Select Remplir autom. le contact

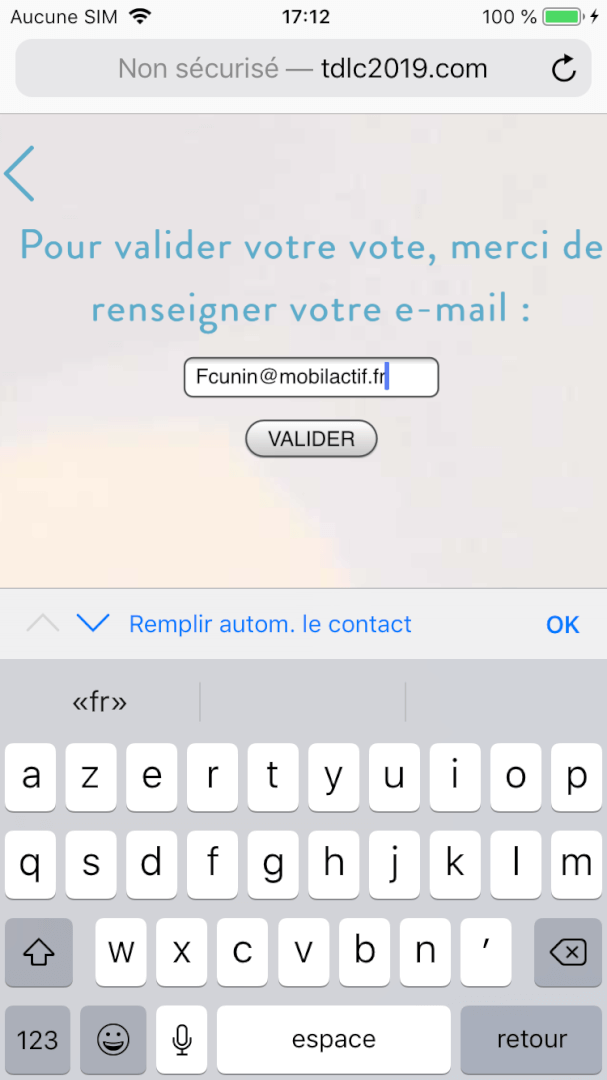point(270,624)
